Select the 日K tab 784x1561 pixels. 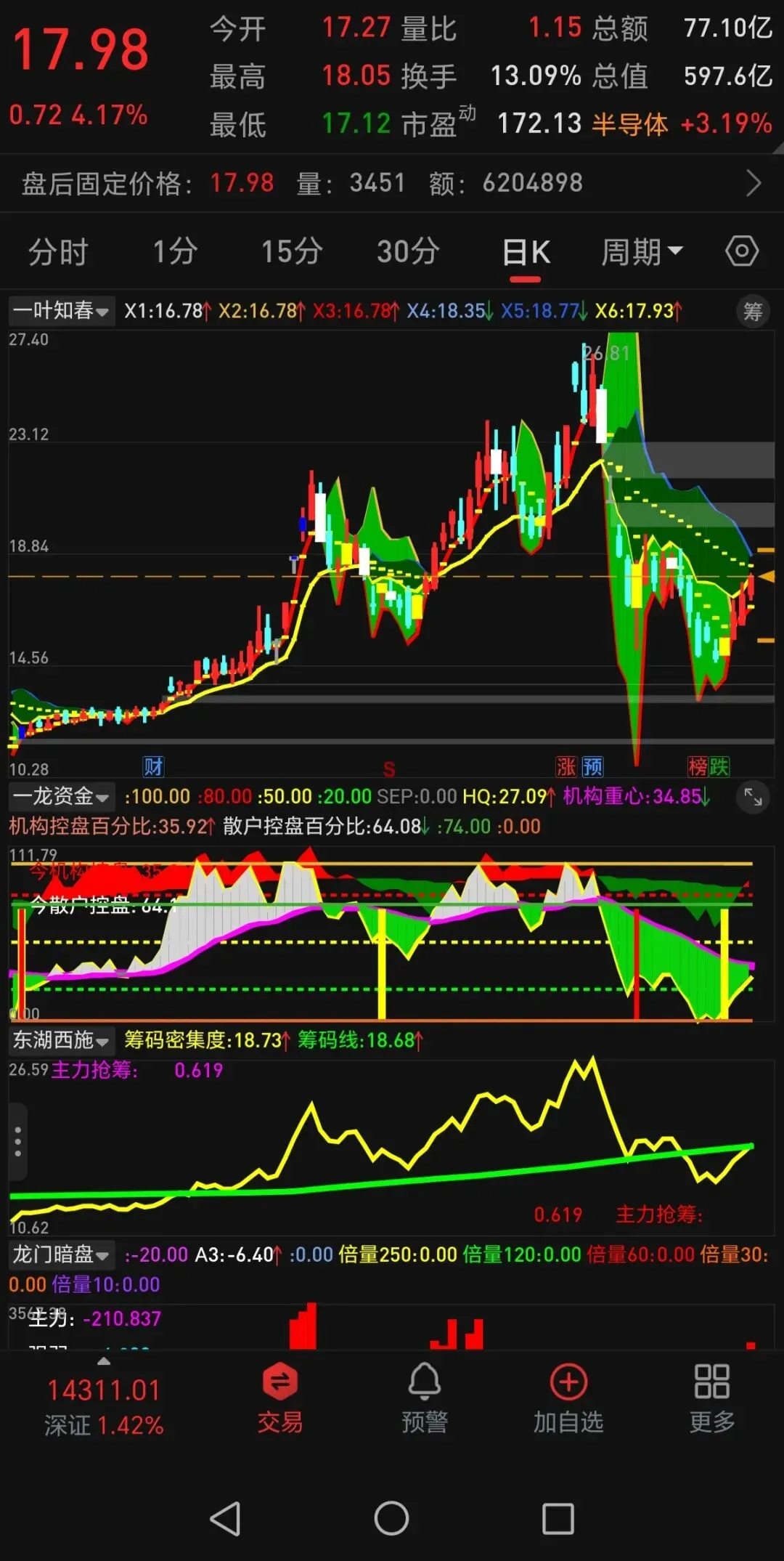pyautogui.click(x=526, y=254)
